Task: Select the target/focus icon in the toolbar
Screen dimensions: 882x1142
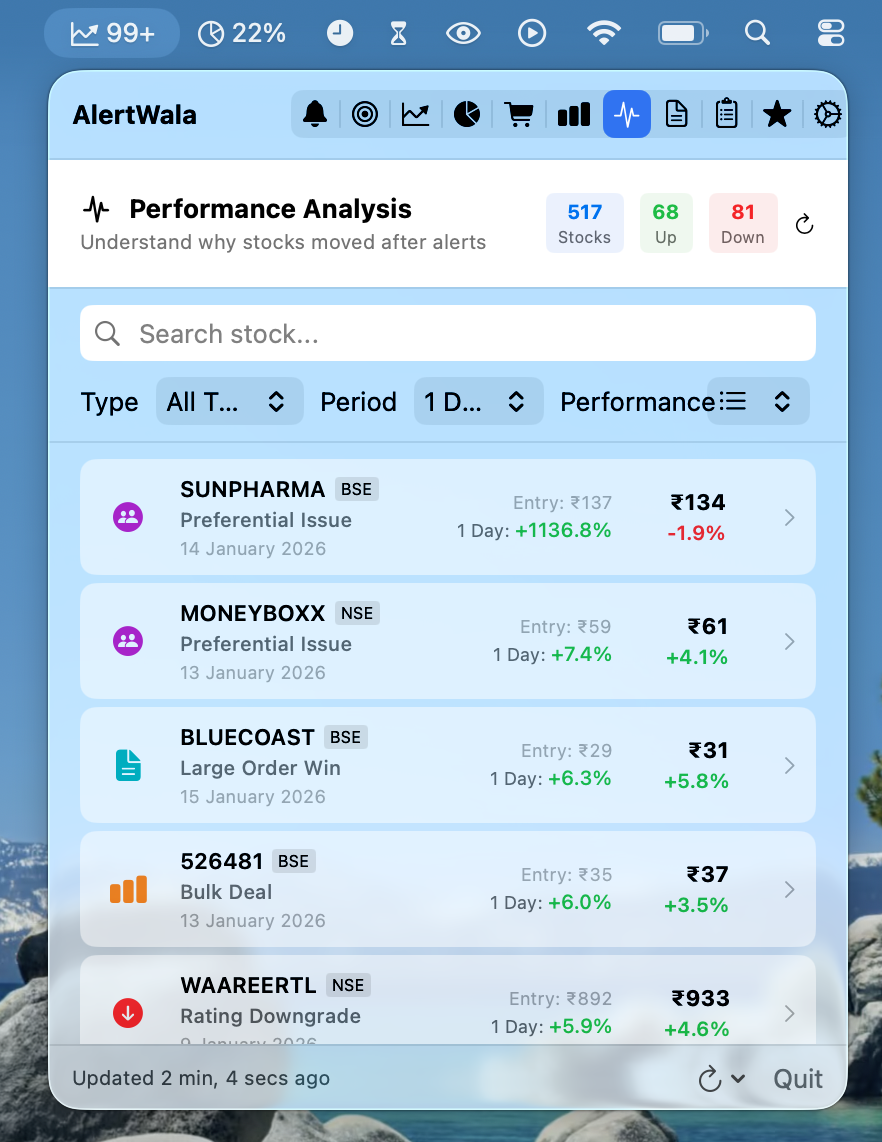Action: coord(365,113)
